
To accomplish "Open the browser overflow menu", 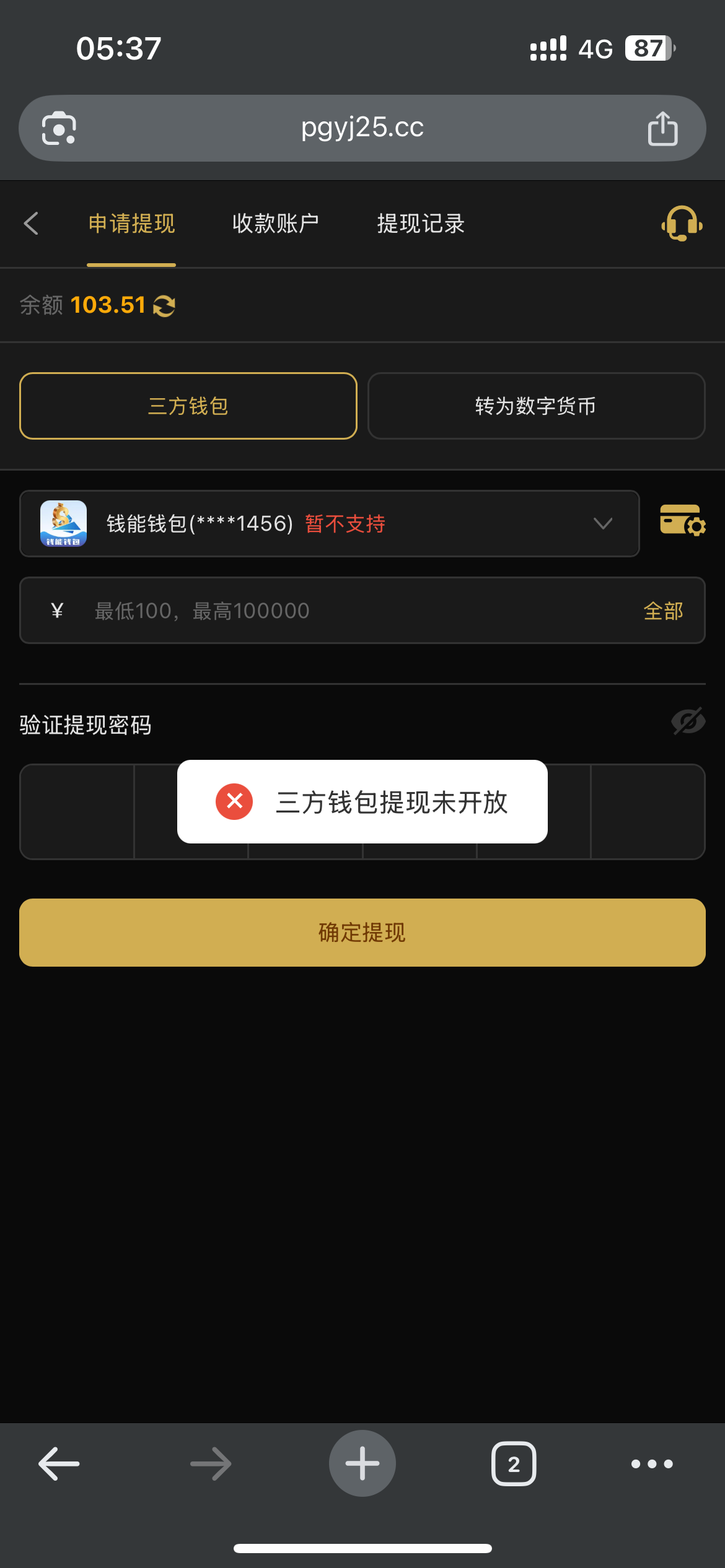I will (x=652, y=1464).
